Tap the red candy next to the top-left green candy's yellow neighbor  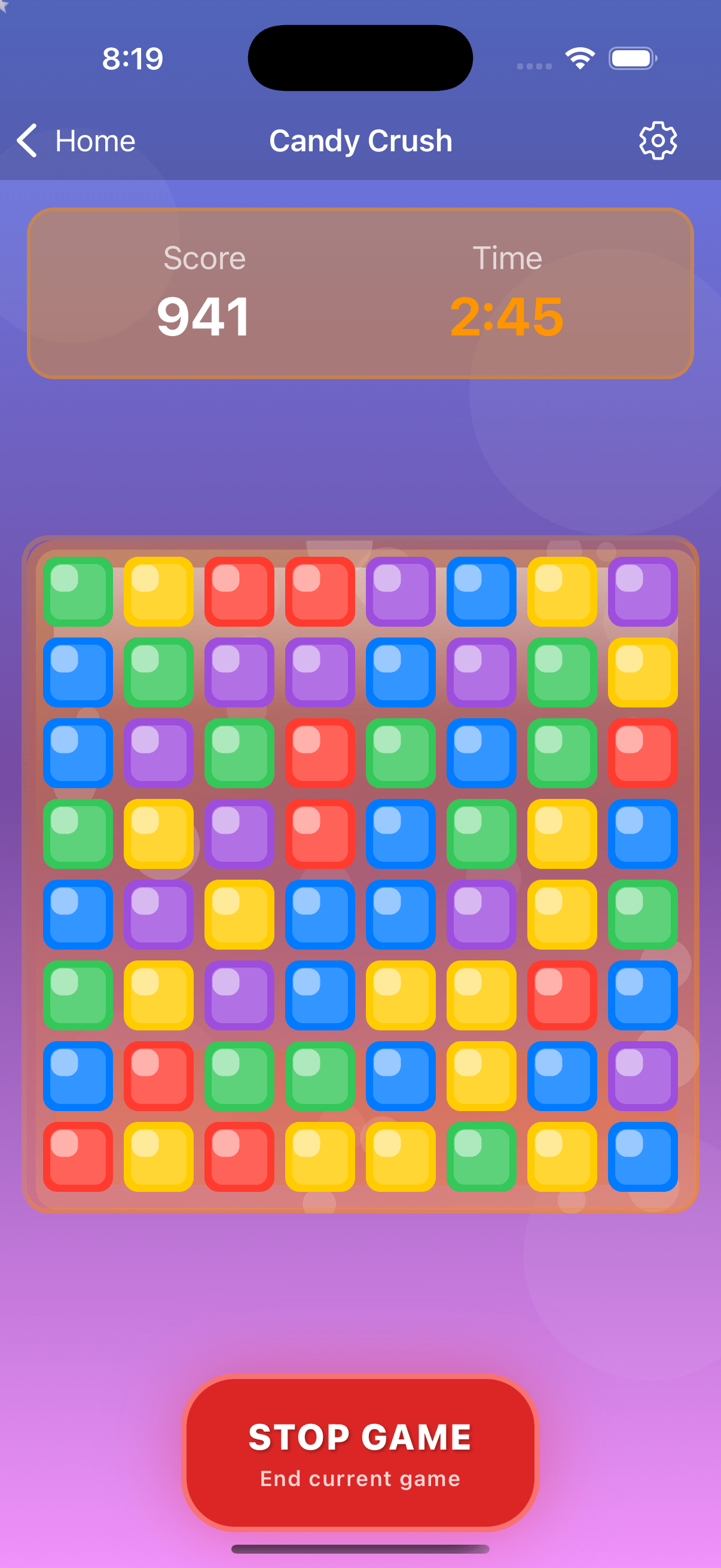(x=240, y=591)
